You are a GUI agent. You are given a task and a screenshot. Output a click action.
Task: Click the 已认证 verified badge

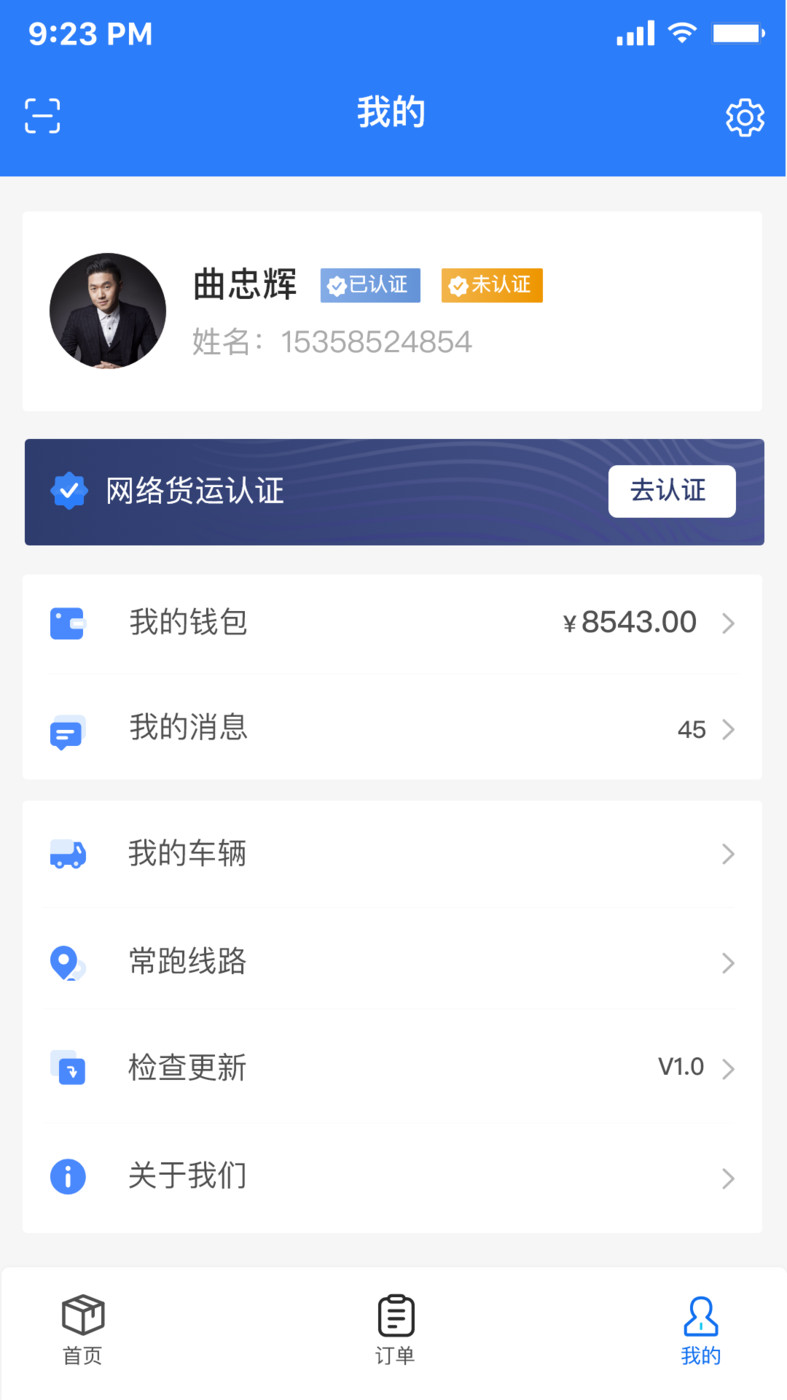tap(370, 285)
